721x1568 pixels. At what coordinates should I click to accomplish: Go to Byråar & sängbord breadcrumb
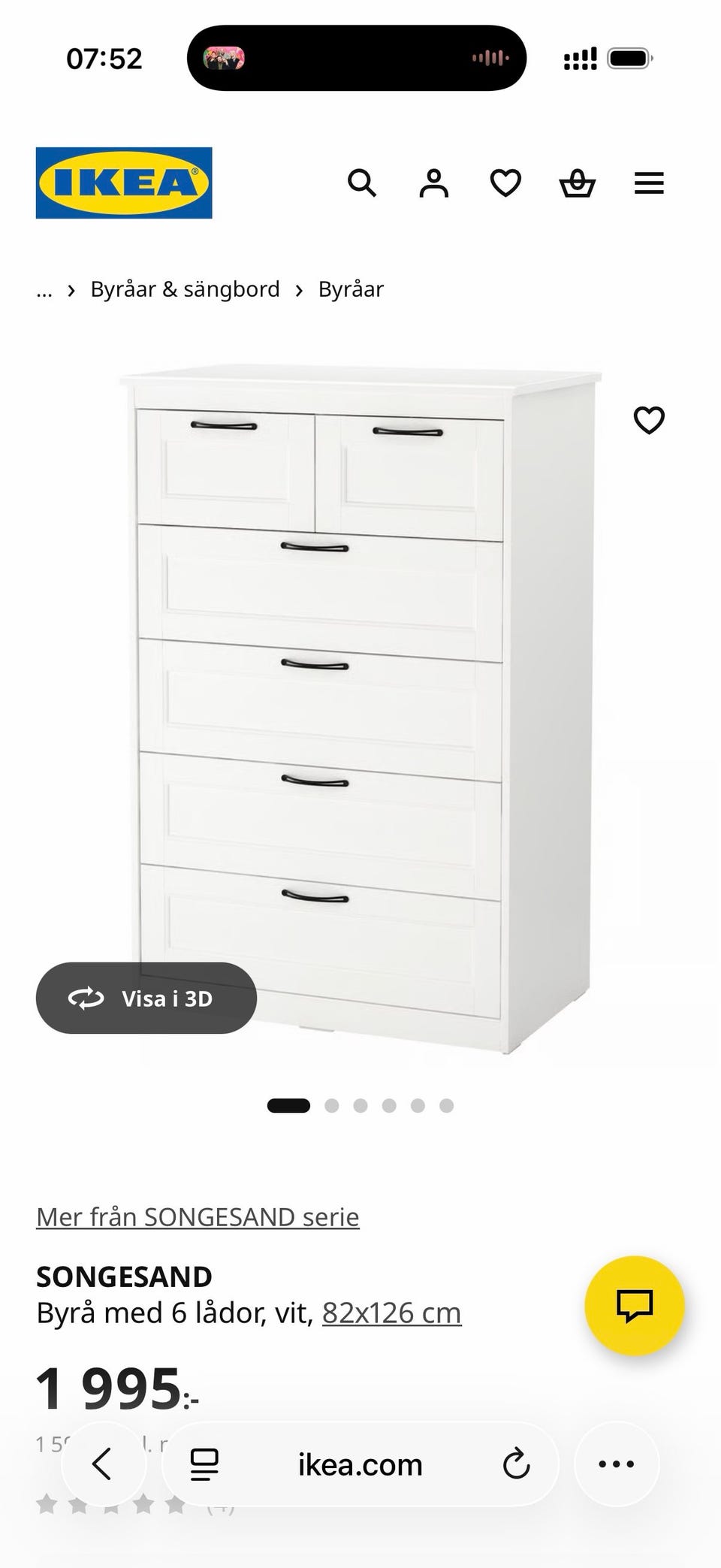pyautogui.click(x=185, y=289)
